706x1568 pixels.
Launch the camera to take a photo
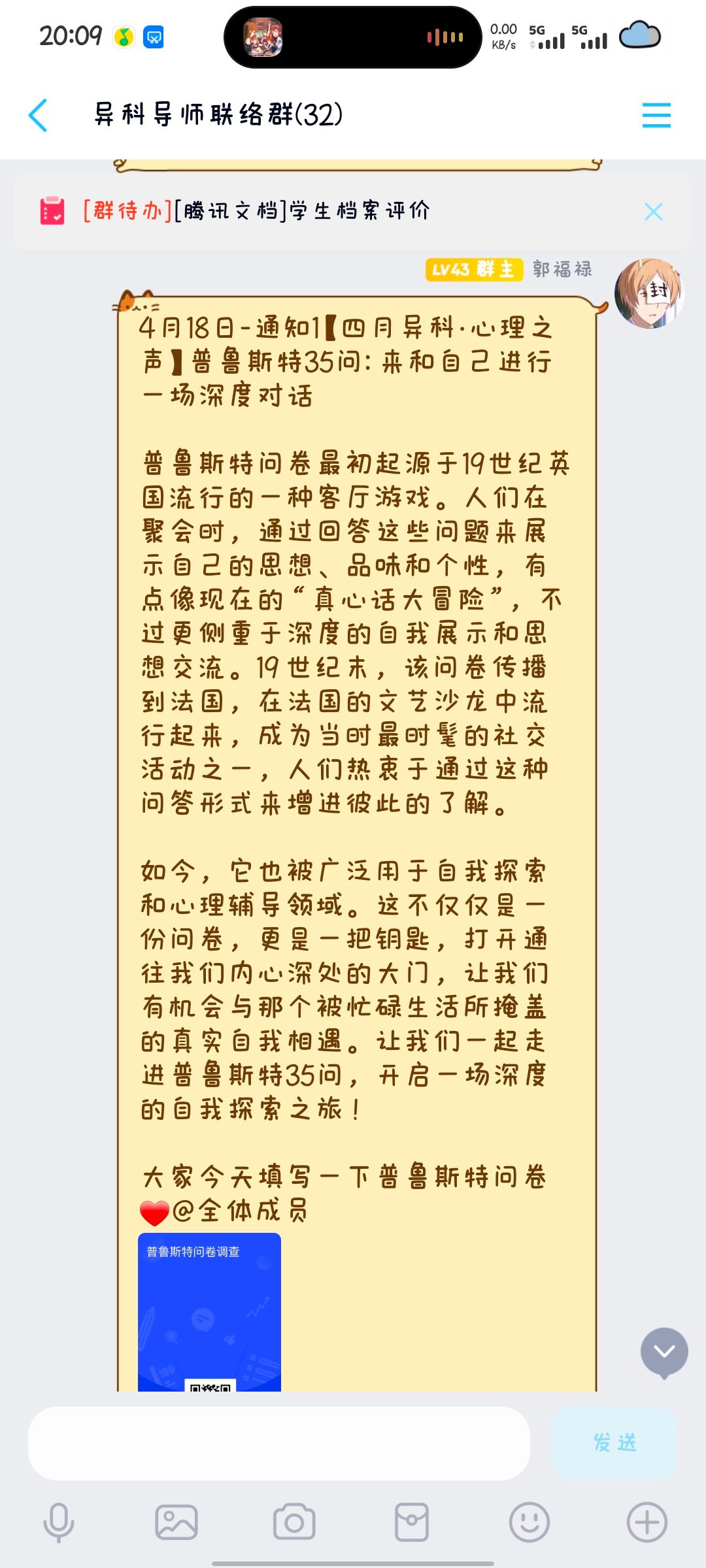point(294,1522)
